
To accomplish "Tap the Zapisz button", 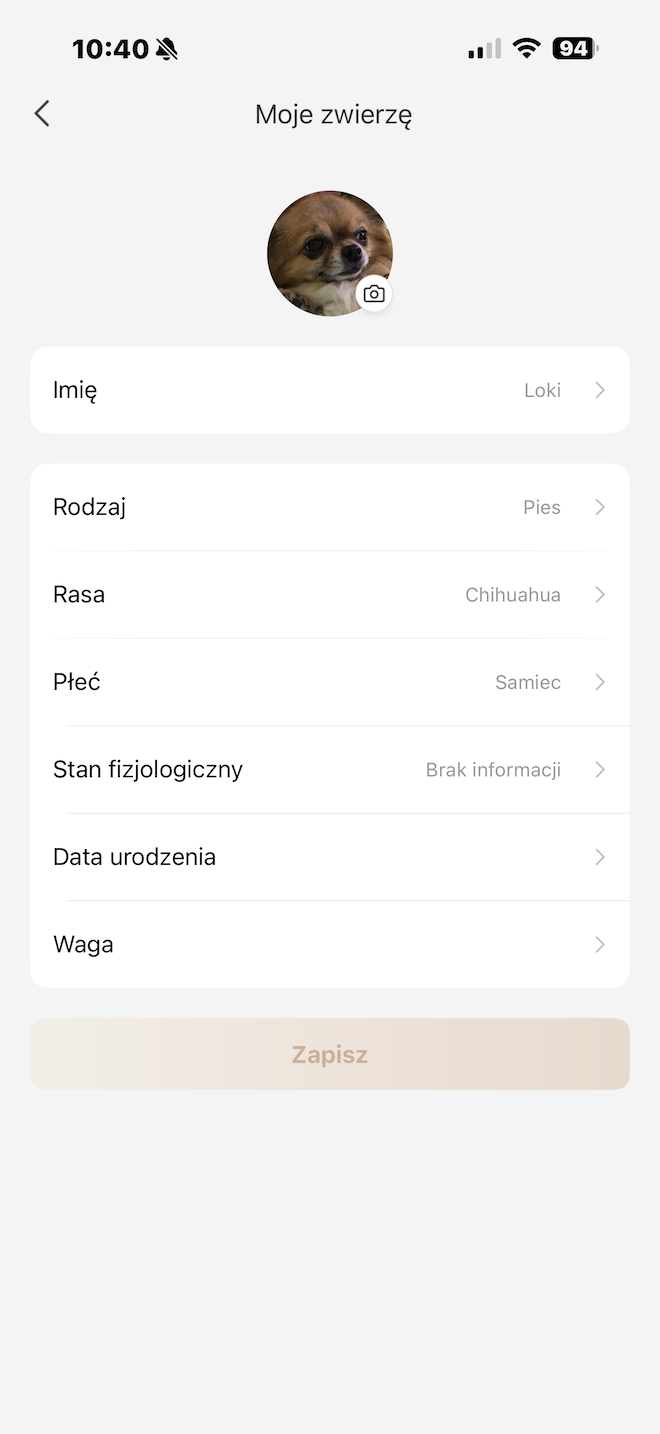I will [330, 1054].
